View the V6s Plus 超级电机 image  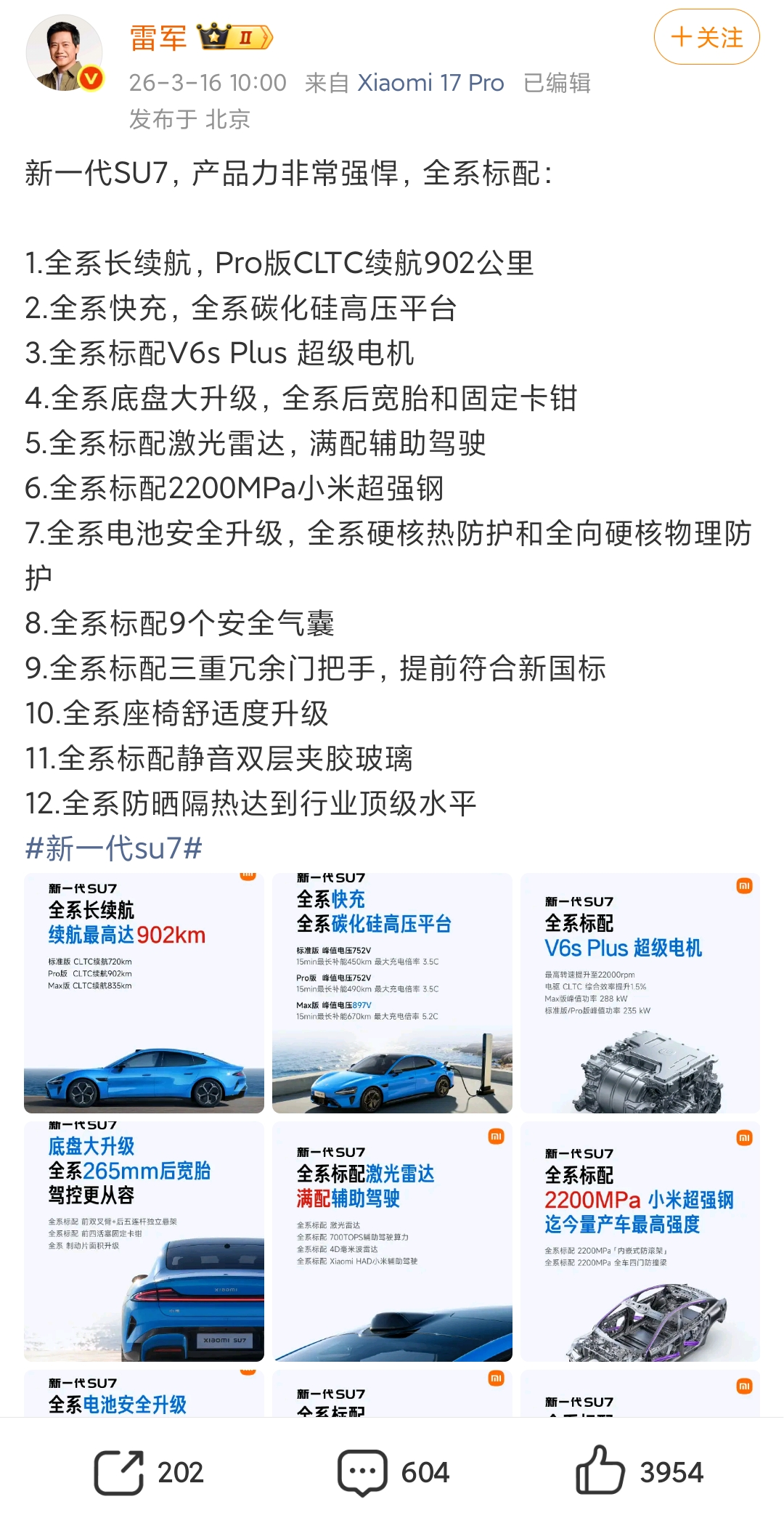coord(640,993)
